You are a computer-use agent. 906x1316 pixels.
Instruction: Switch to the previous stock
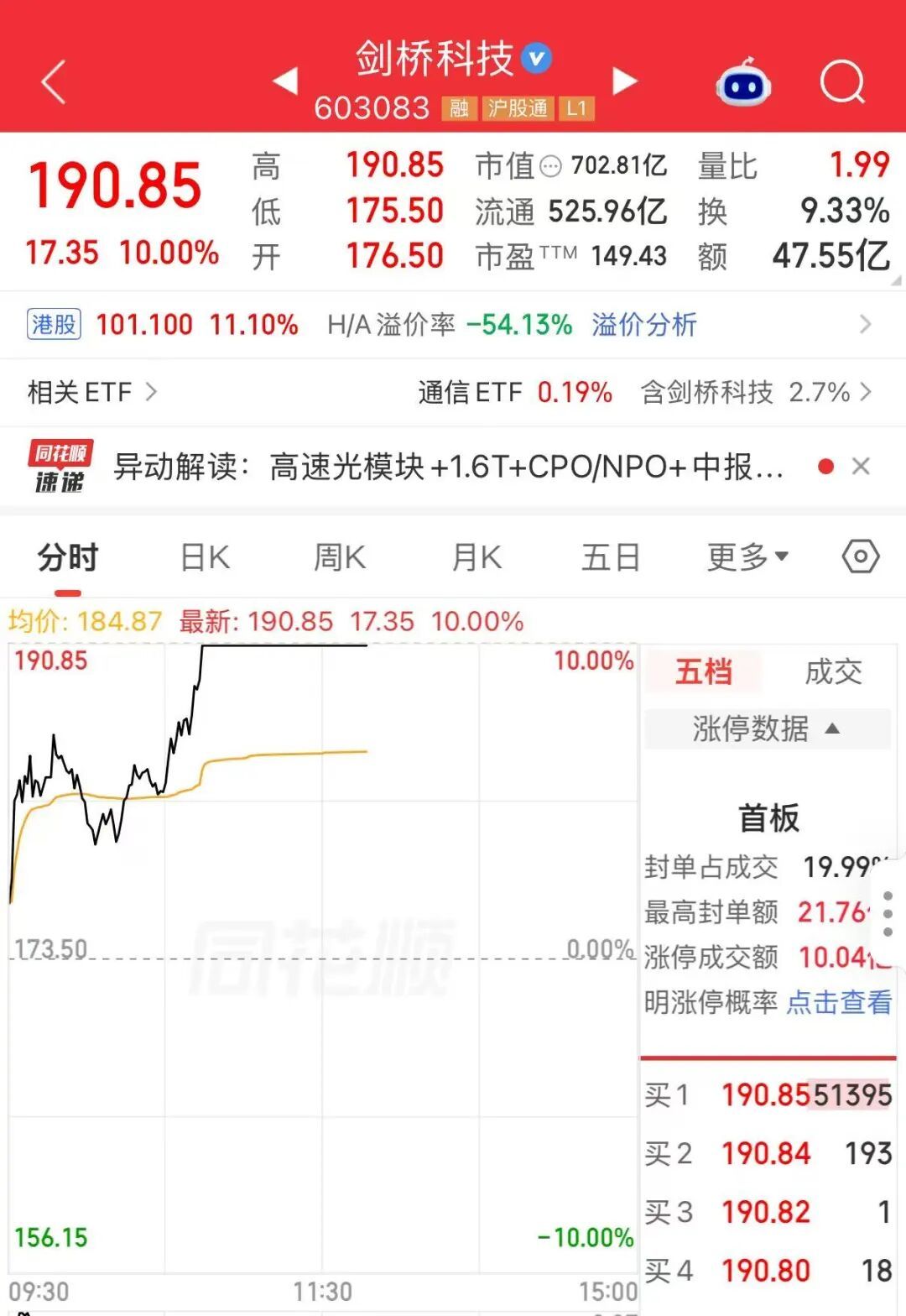[286, 81]
